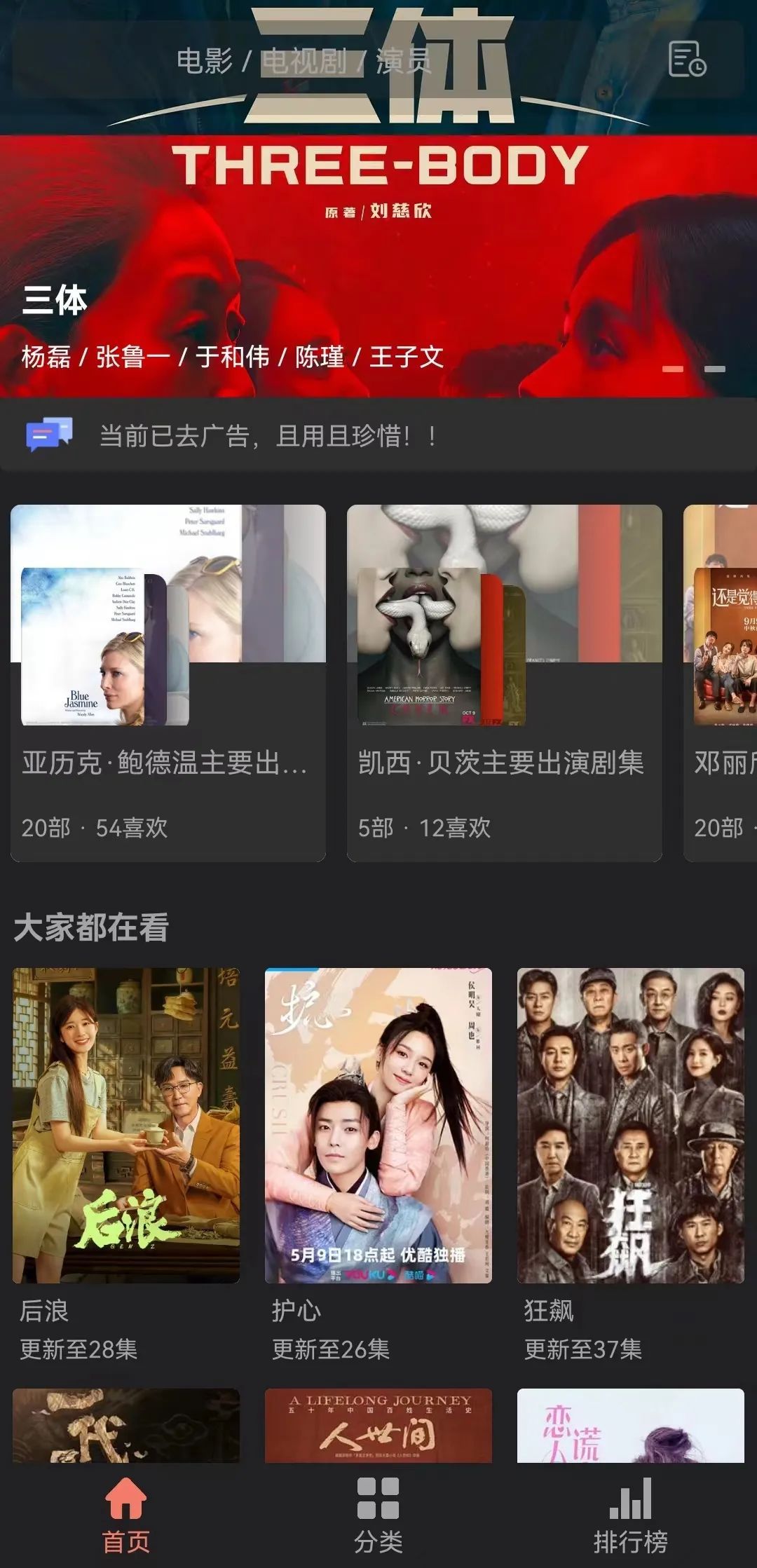Open the 亚历克·鲍德温 collection card
Image resolution: width=757 pixels, height=1568 pixels.
click(168, 683)
